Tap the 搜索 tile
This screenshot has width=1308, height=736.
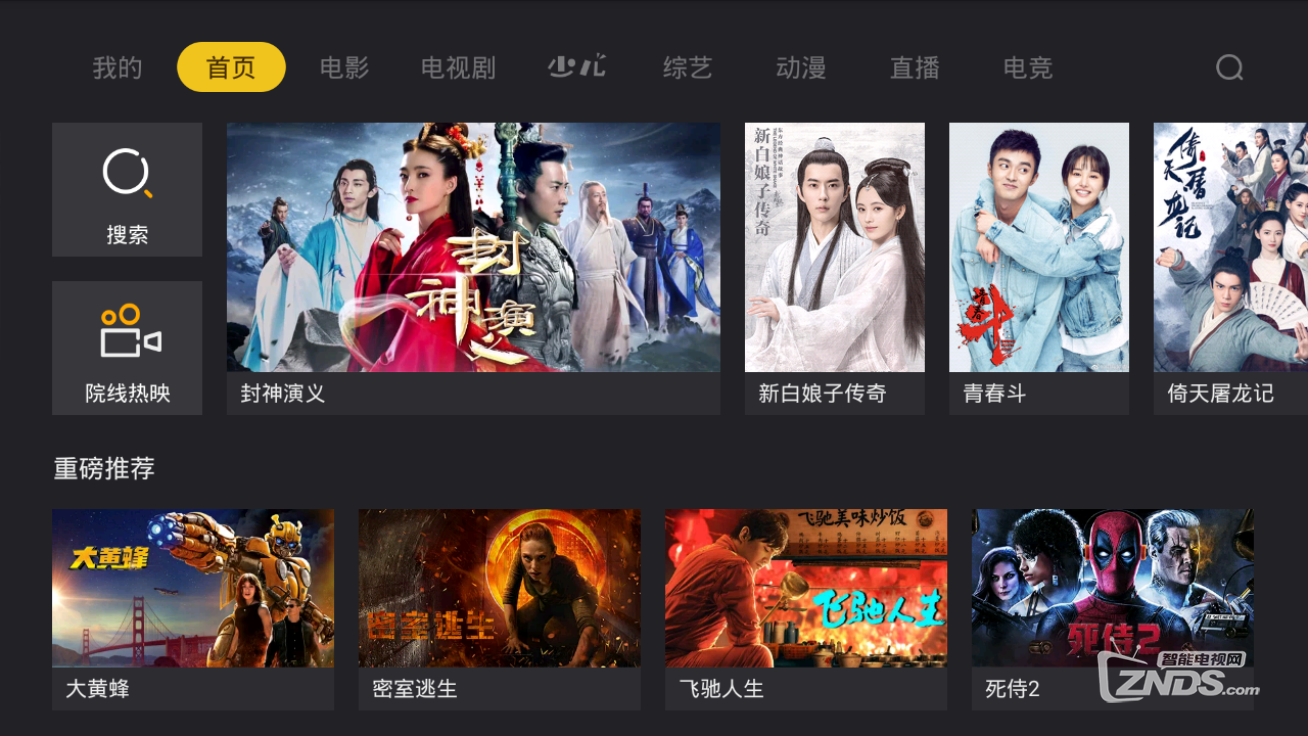[127, 190]
